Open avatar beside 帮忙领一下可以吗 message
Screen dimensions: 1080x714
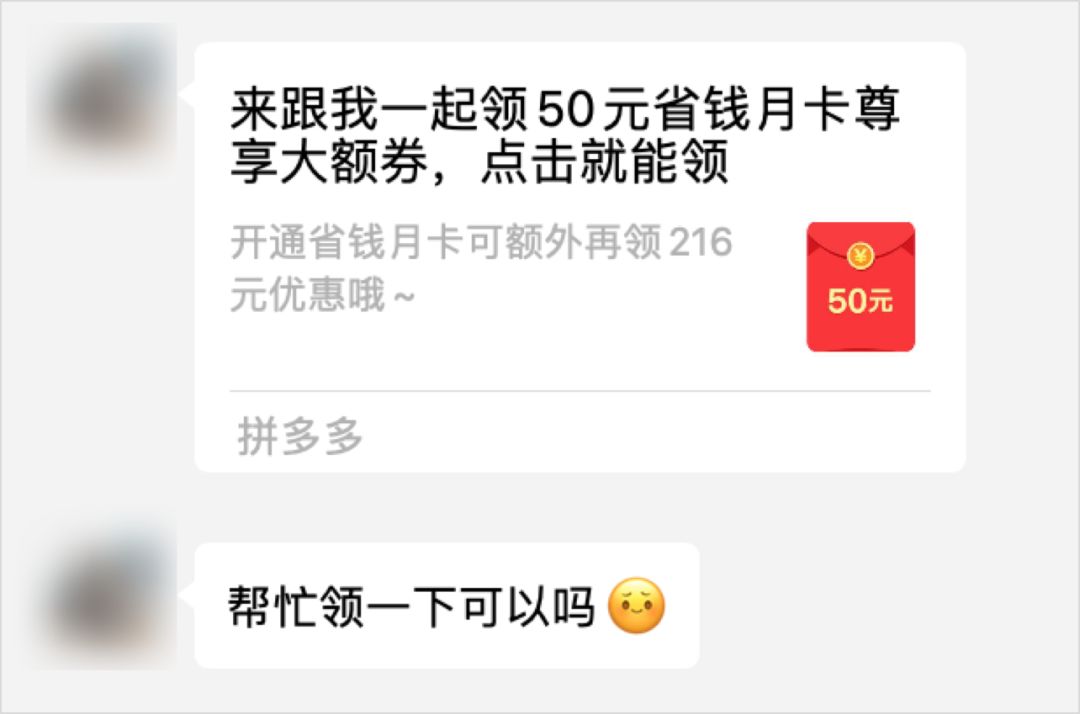pyautogui.click(x=102, y=596)
